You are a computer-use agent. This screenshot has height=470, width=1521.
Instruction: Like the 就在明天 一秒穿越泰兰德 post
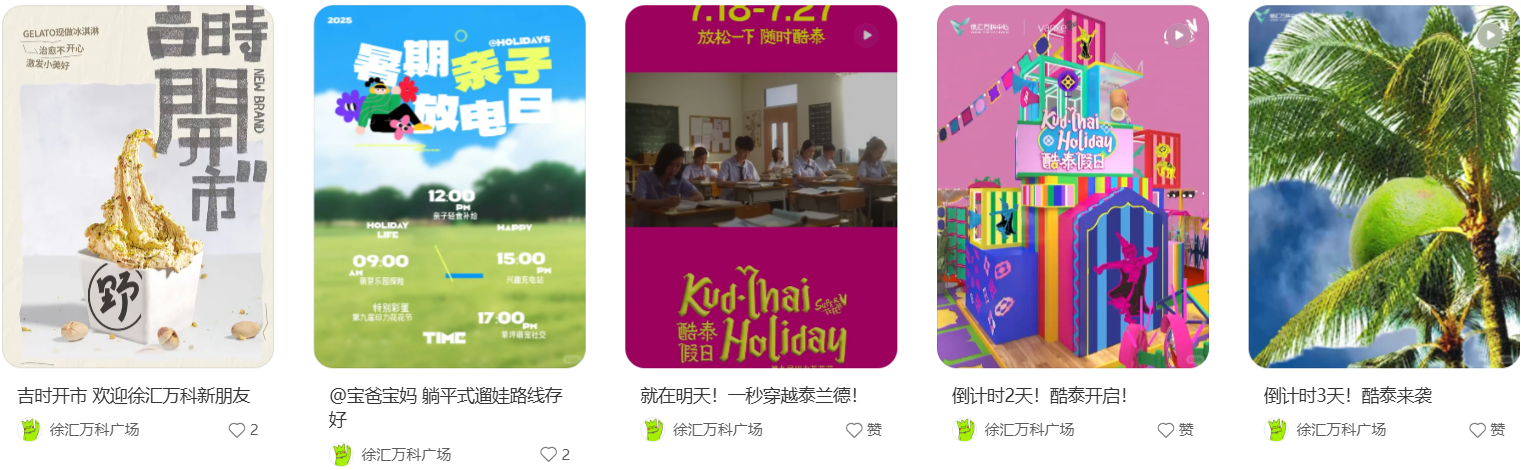point(854,430)
